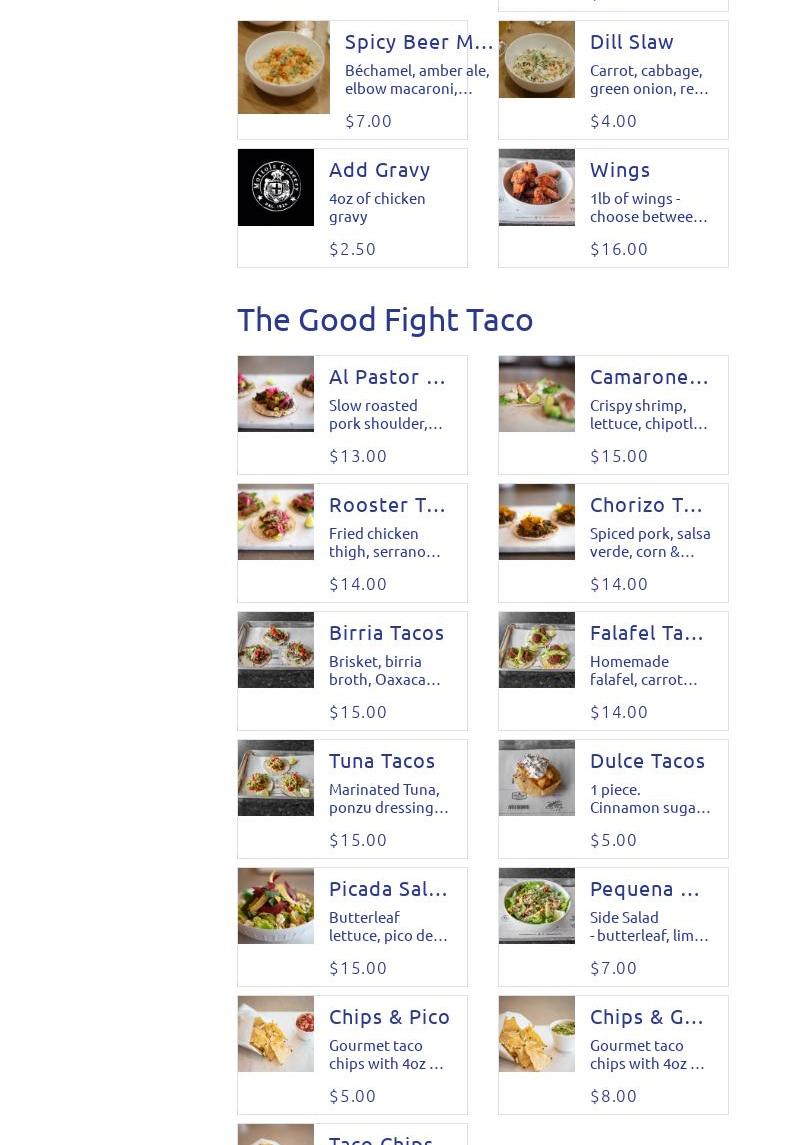
Task: Choose the Chorizo taco item
Action: [x=613, y=543]
